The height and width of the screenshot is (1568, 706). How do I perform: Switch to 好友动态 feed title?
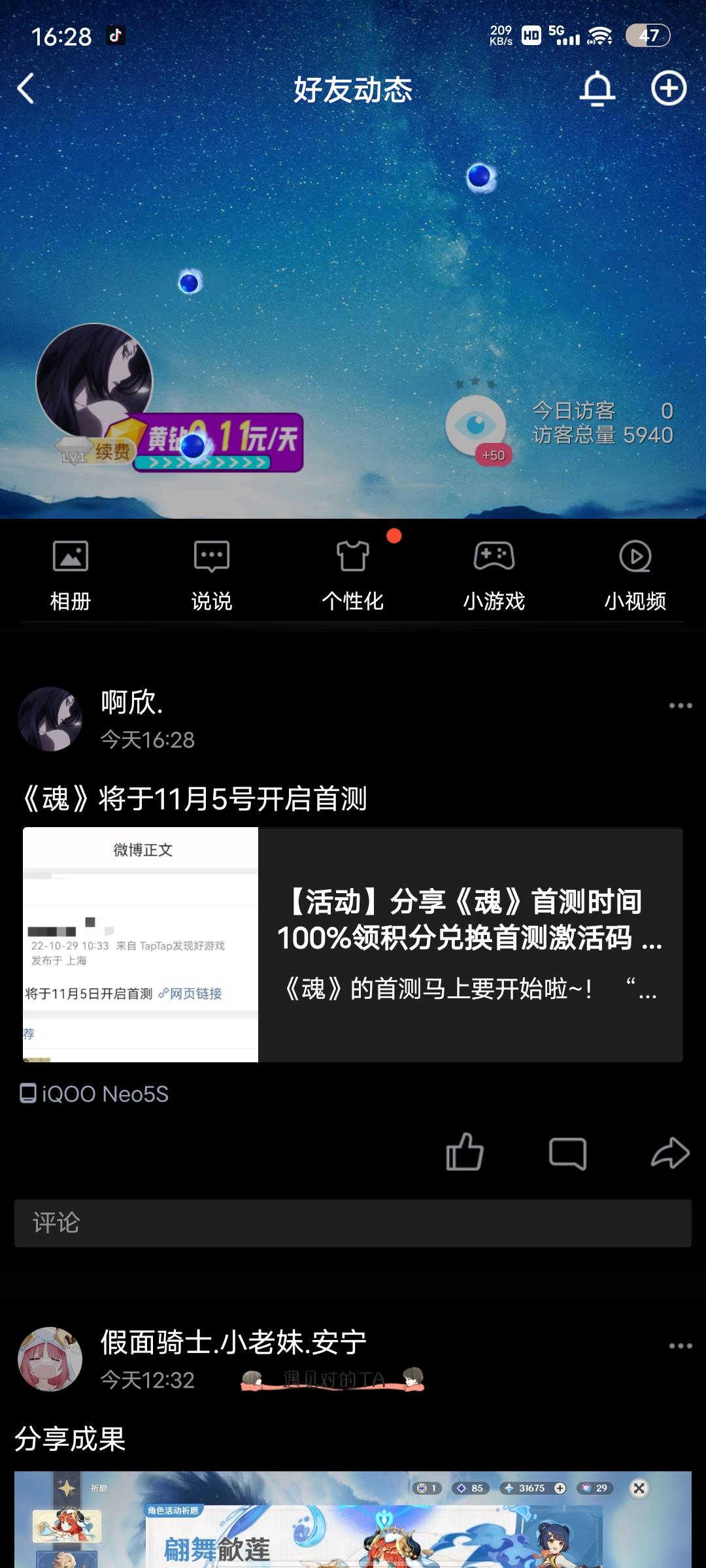[x=353, y=91]
